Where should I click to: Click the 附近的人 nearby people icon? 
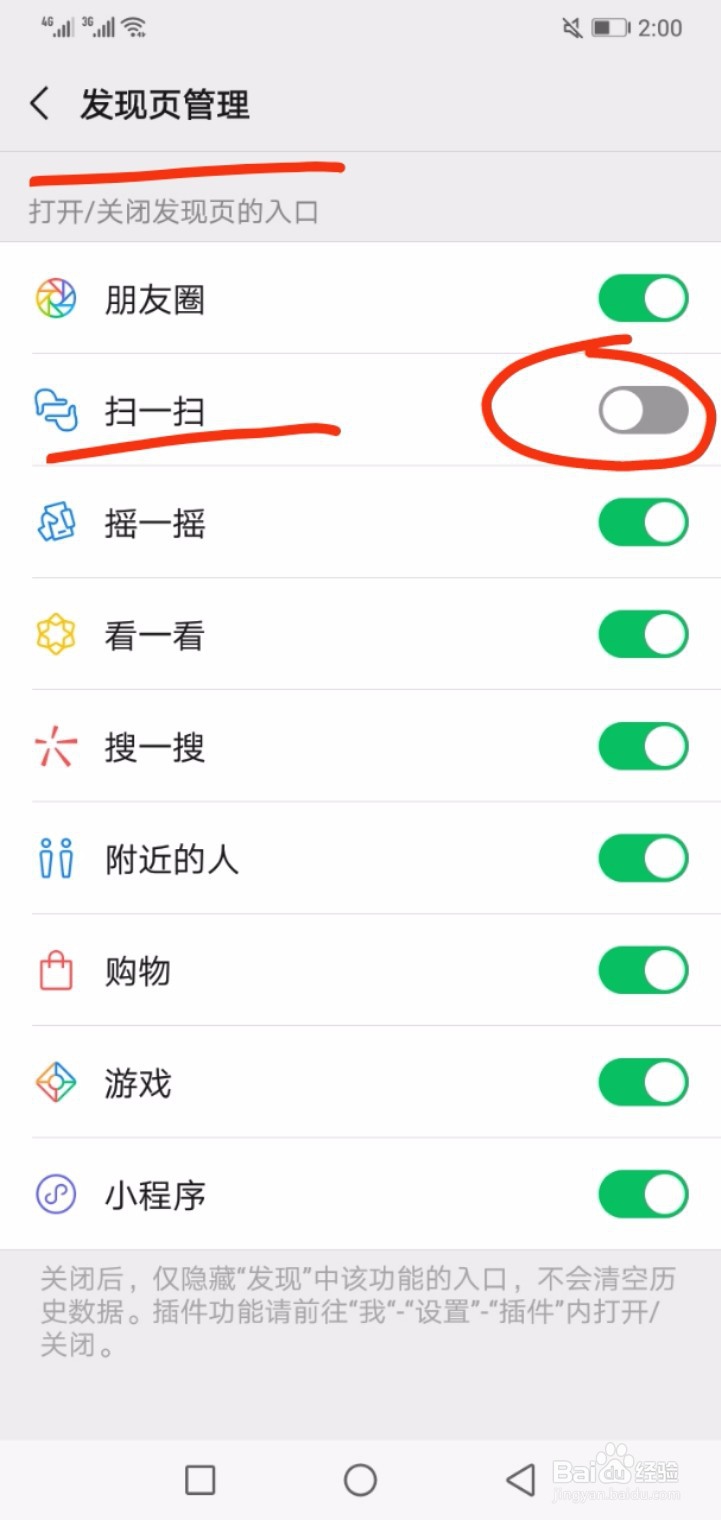(x=55, y=858)
